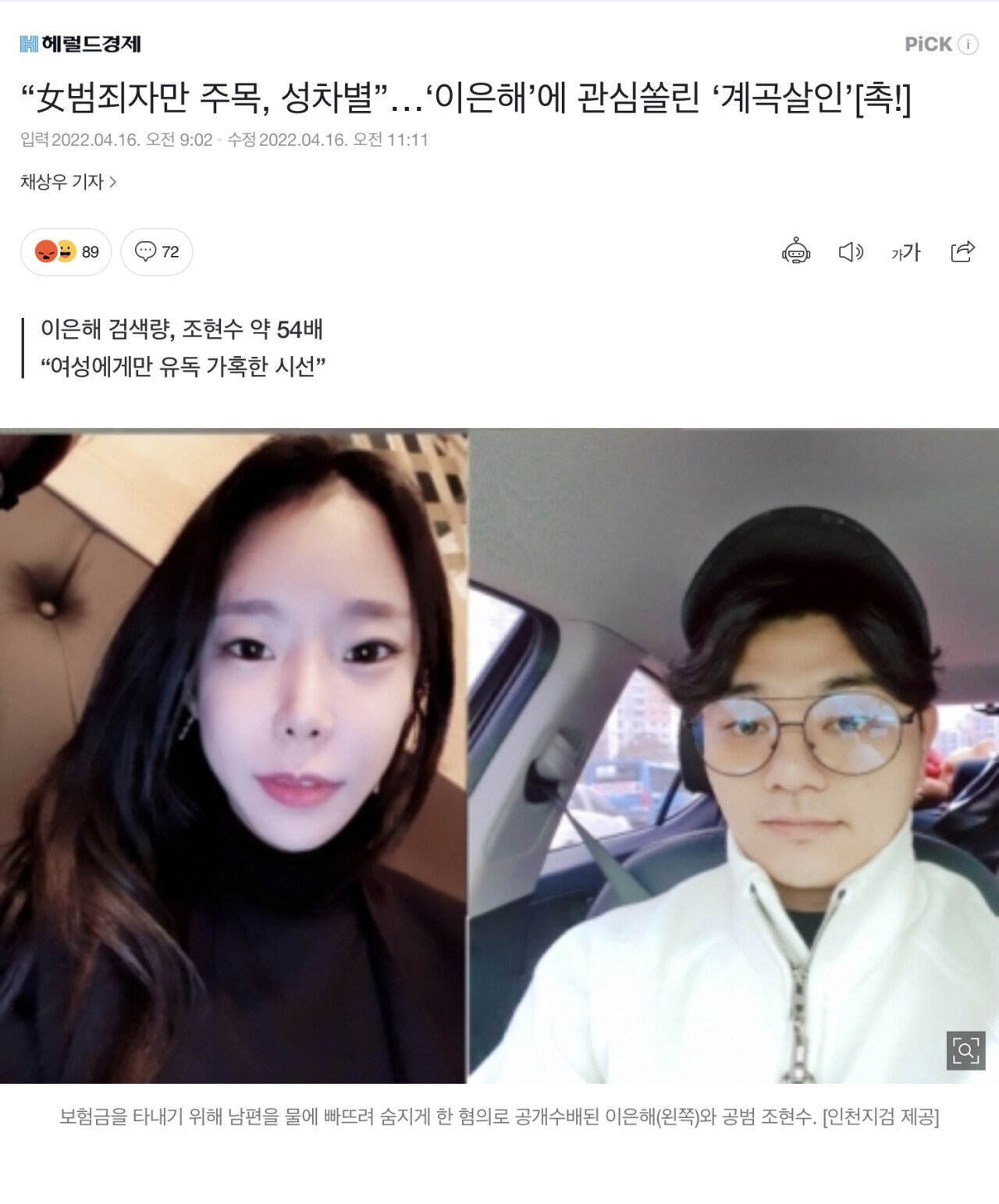Open the 72 comments

coord(157,251)
